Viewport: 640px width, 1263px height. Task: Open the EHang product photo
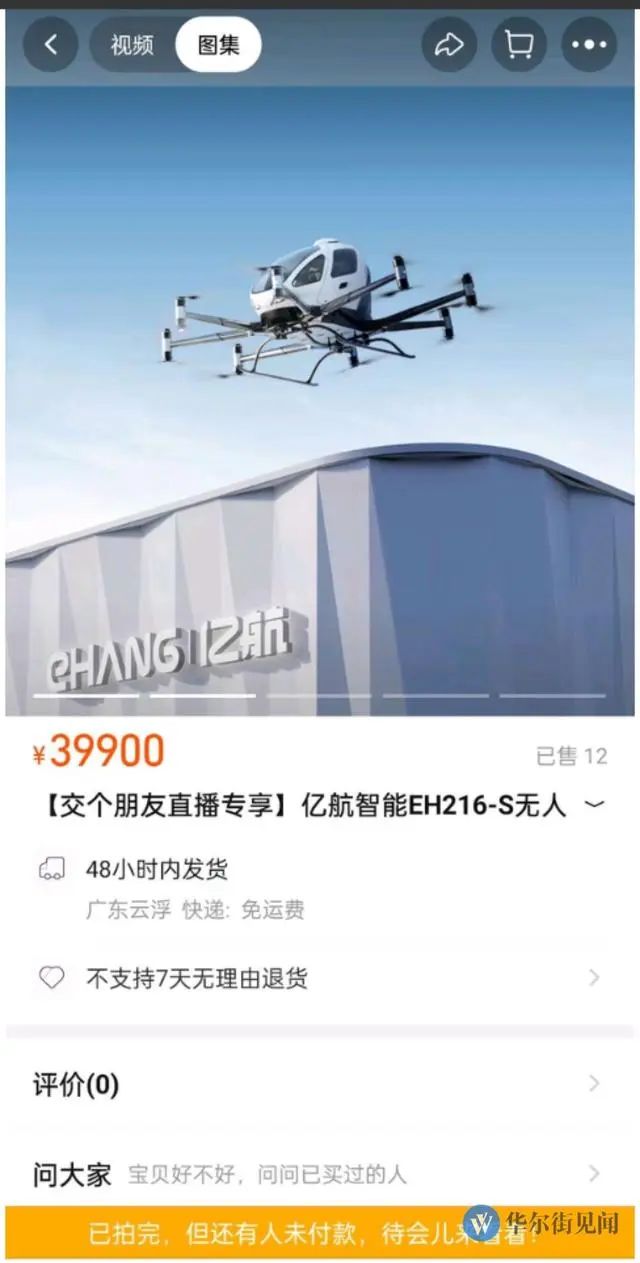[x=320, y=400]
